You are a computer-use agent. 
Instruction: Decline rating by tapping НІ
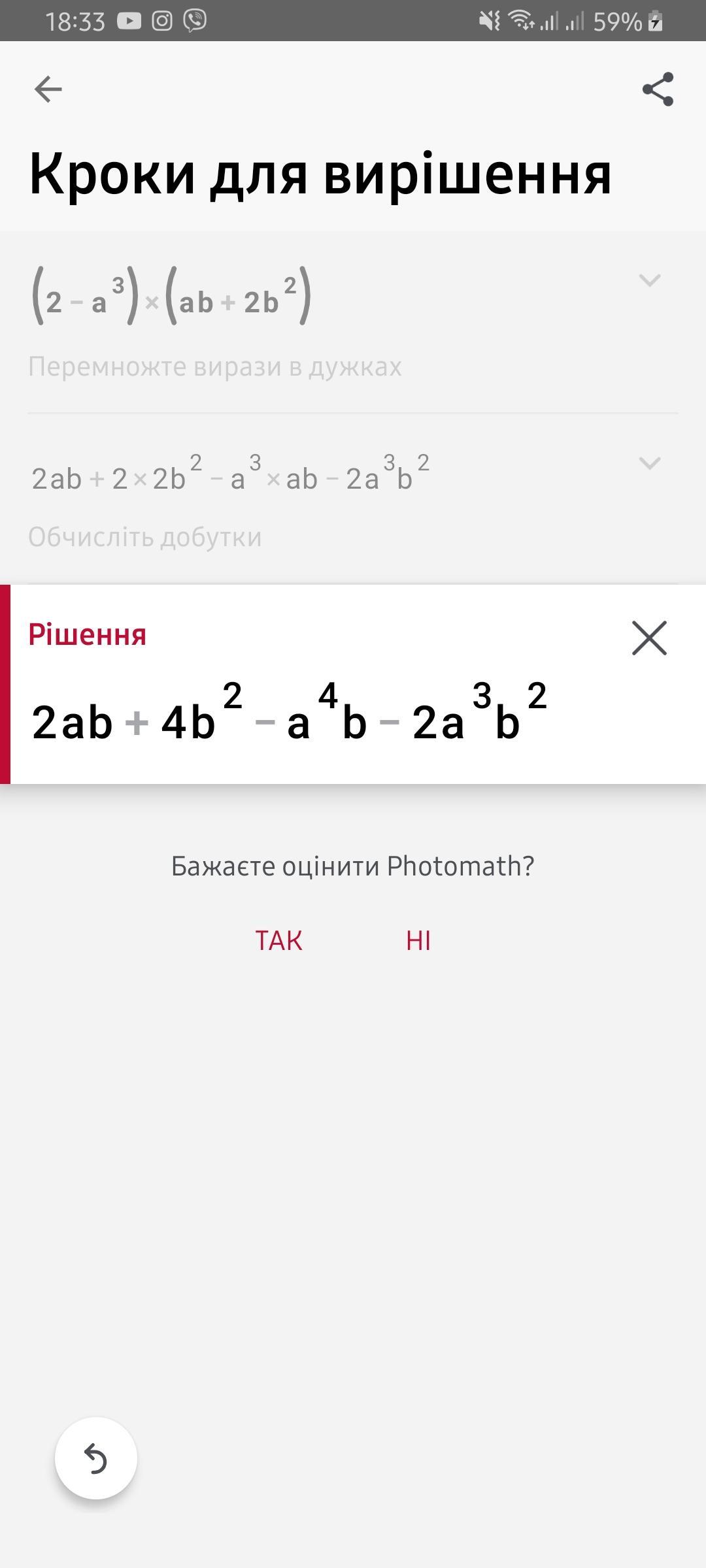(x=418, y=941)
